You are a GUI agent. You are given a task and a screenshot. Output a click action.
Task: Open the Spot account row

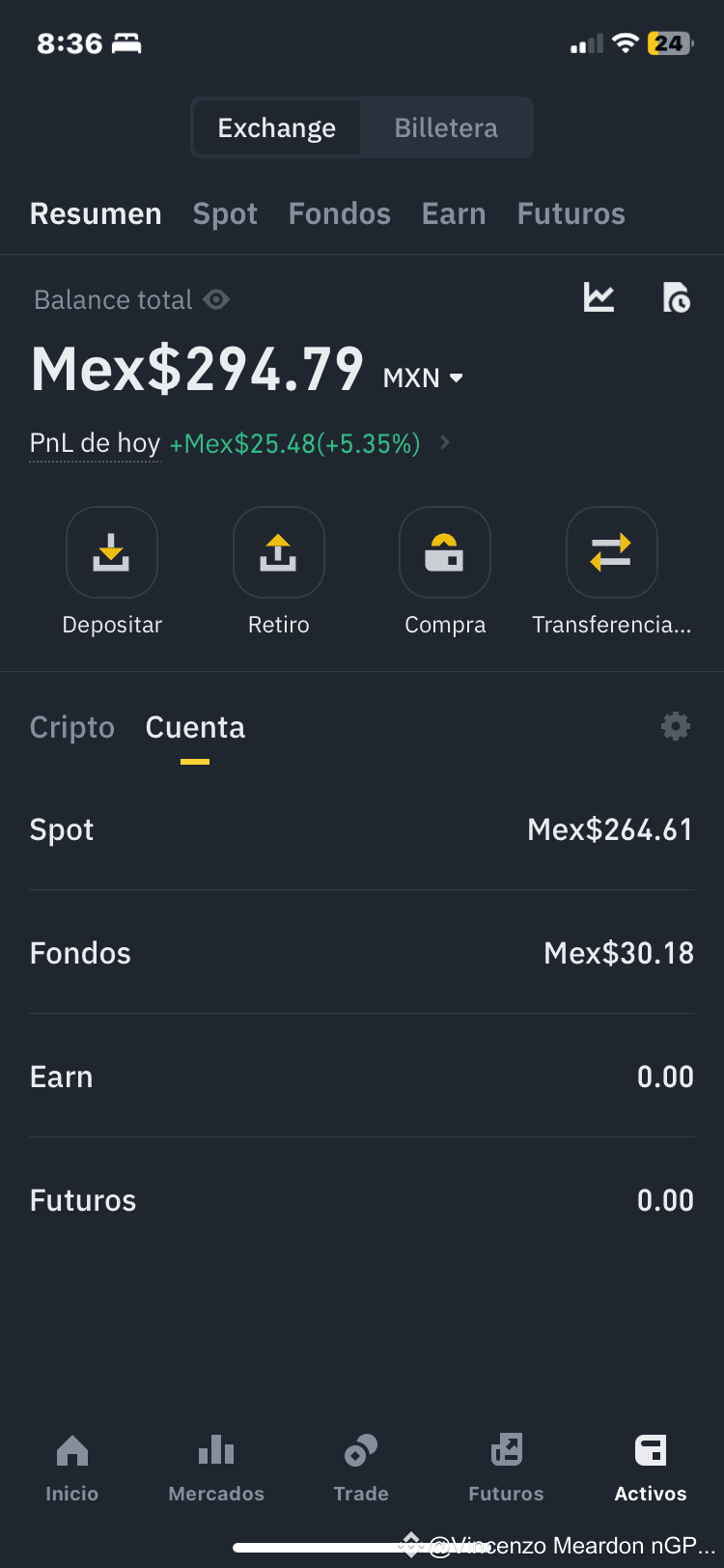(362, 829)
